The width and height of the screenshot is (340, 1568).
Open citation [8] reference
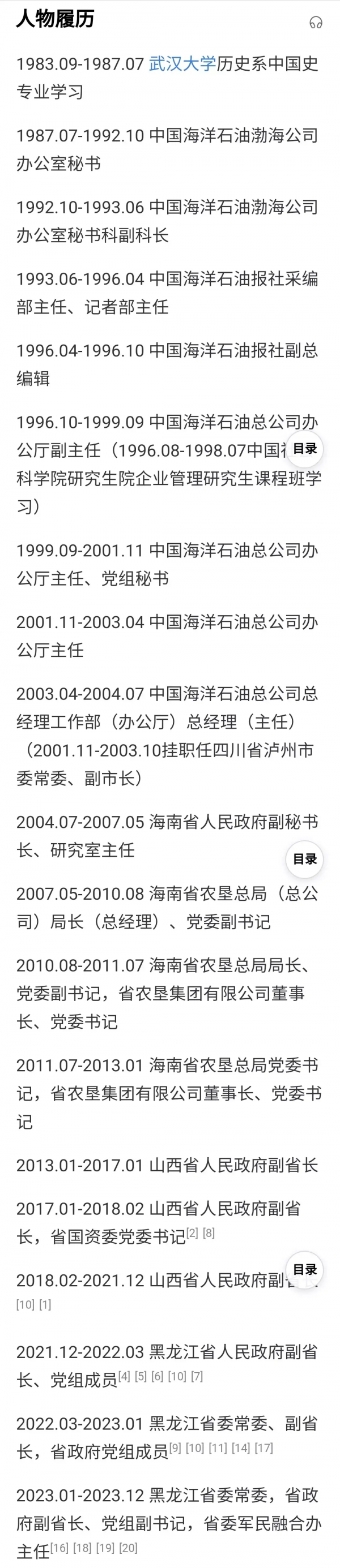(x=209, y=1233)
